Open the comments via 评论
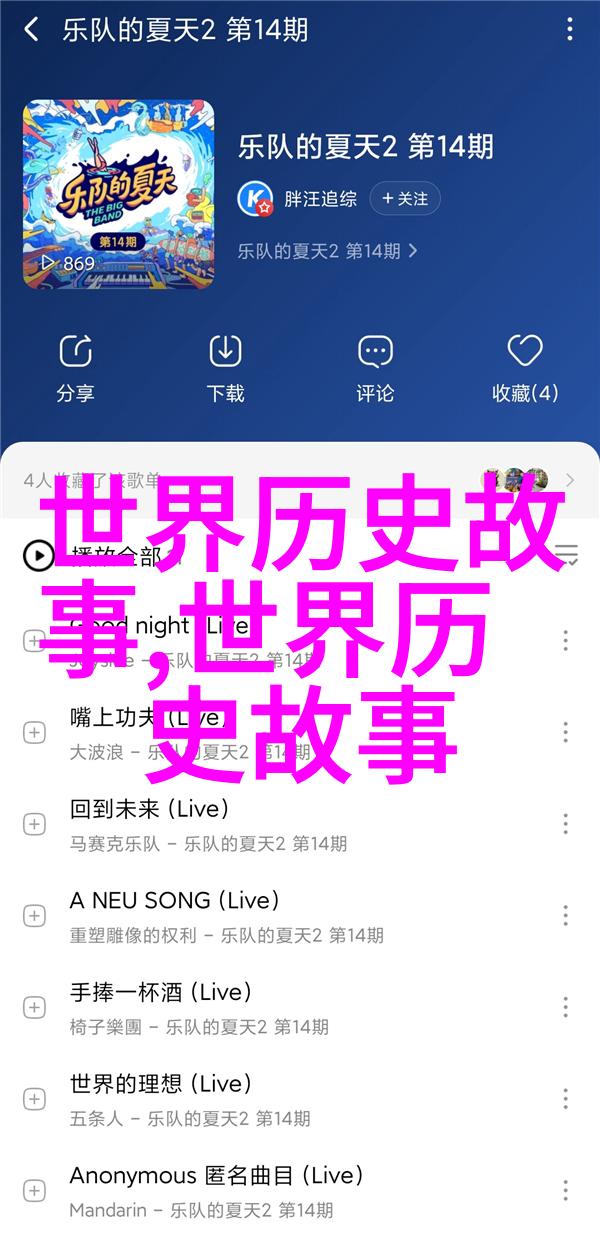Image resolution: width=600 pixels, height=1233 pixels. [375, 369]
